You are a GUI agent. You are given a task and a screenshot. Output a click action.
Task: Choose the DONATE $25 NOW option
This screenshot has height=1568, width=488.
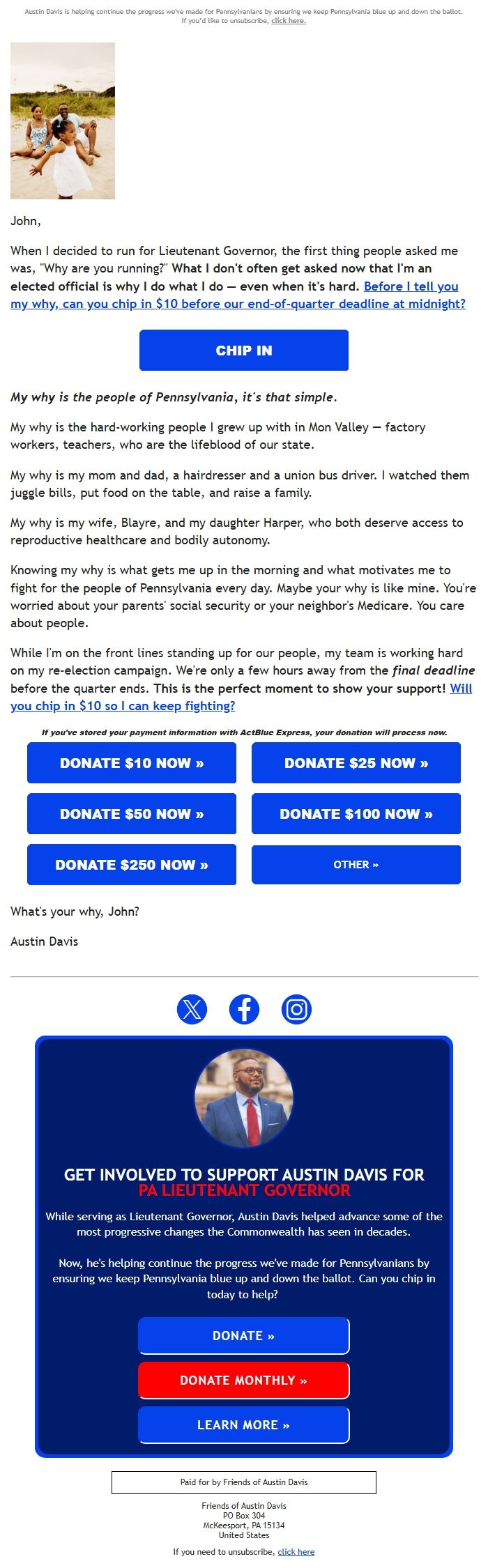tap(356, 763)
